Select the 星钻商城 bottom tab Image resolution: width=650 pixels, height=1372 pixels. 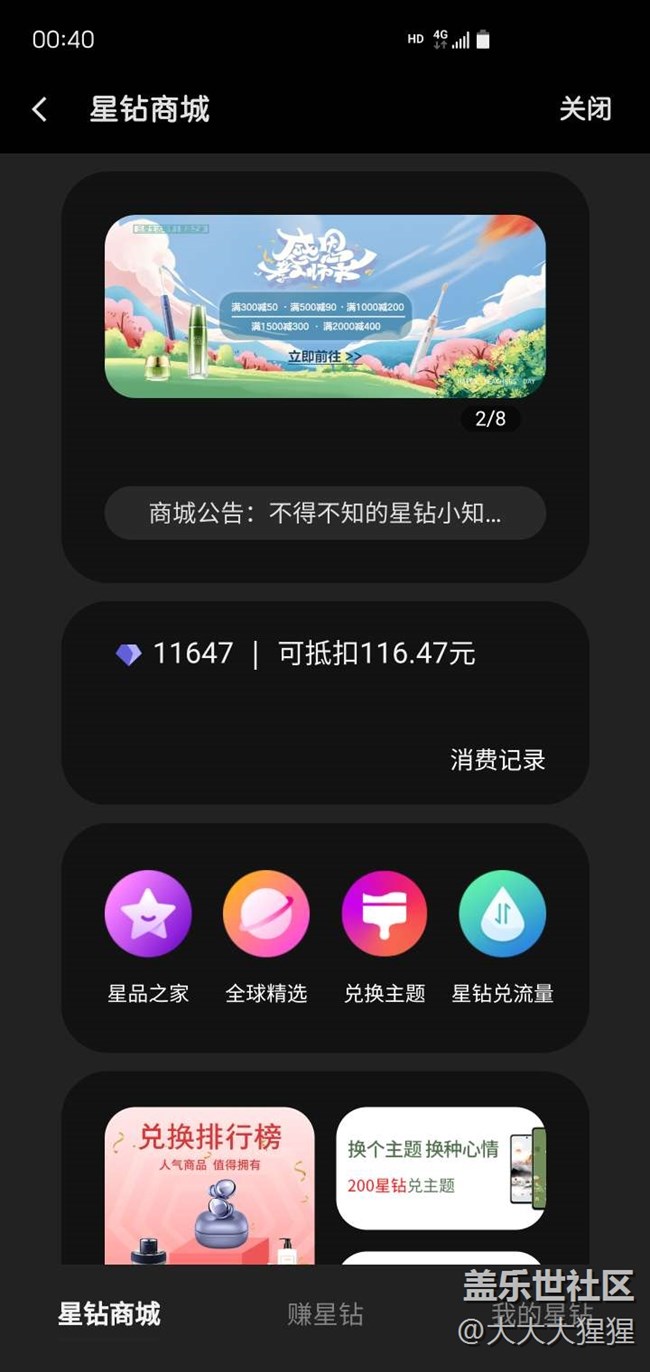pyautogui.click(x=109, y=1314)
